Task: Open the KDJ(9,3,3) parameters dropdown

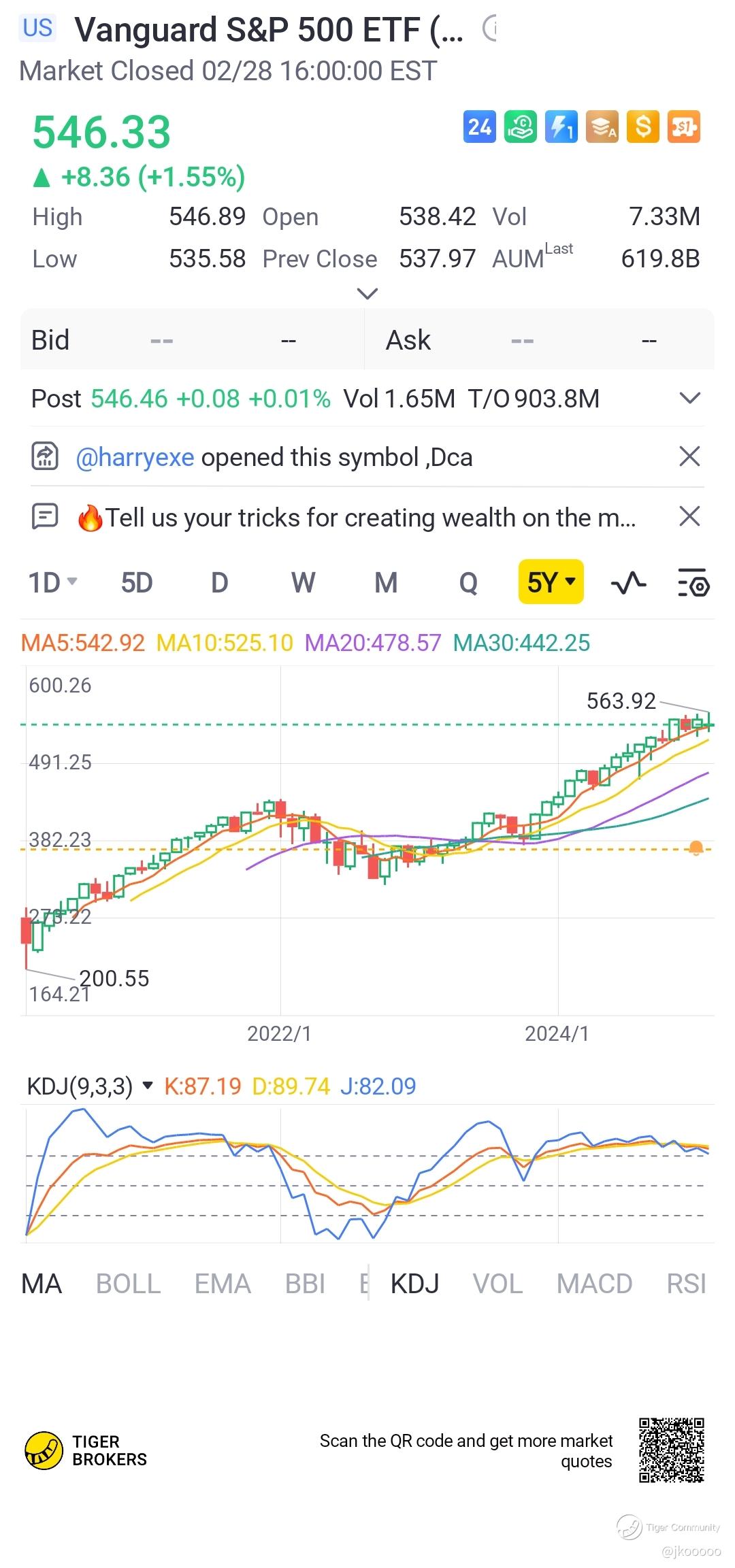Action: click(147, 1086)
